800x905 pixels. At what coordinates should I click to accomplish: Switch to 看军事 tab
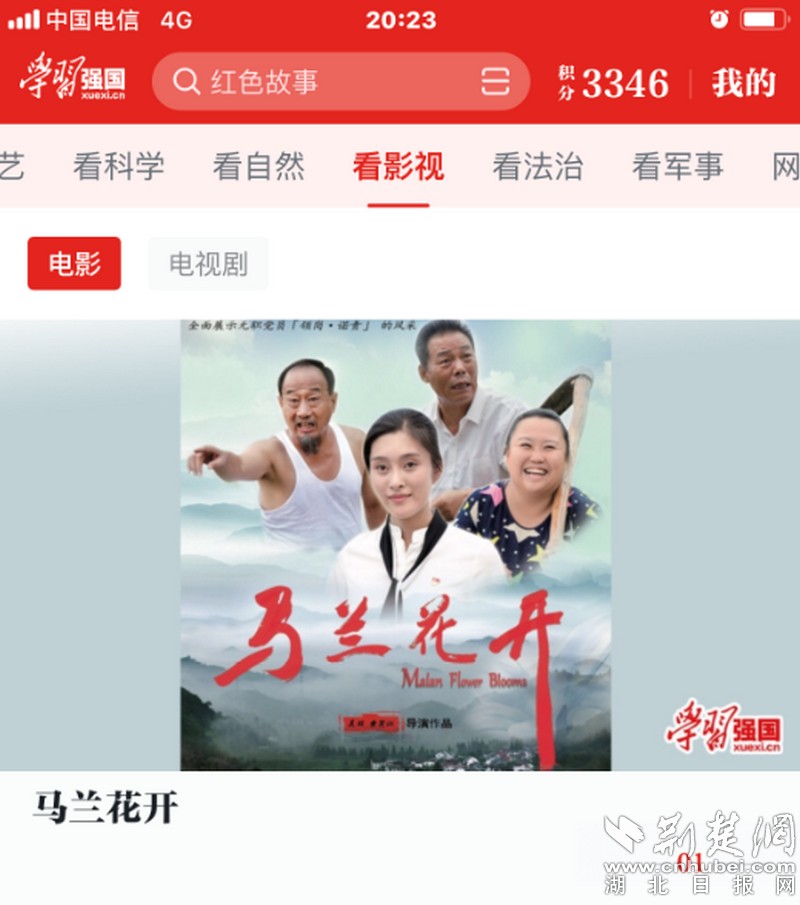[x=678, y=166]
